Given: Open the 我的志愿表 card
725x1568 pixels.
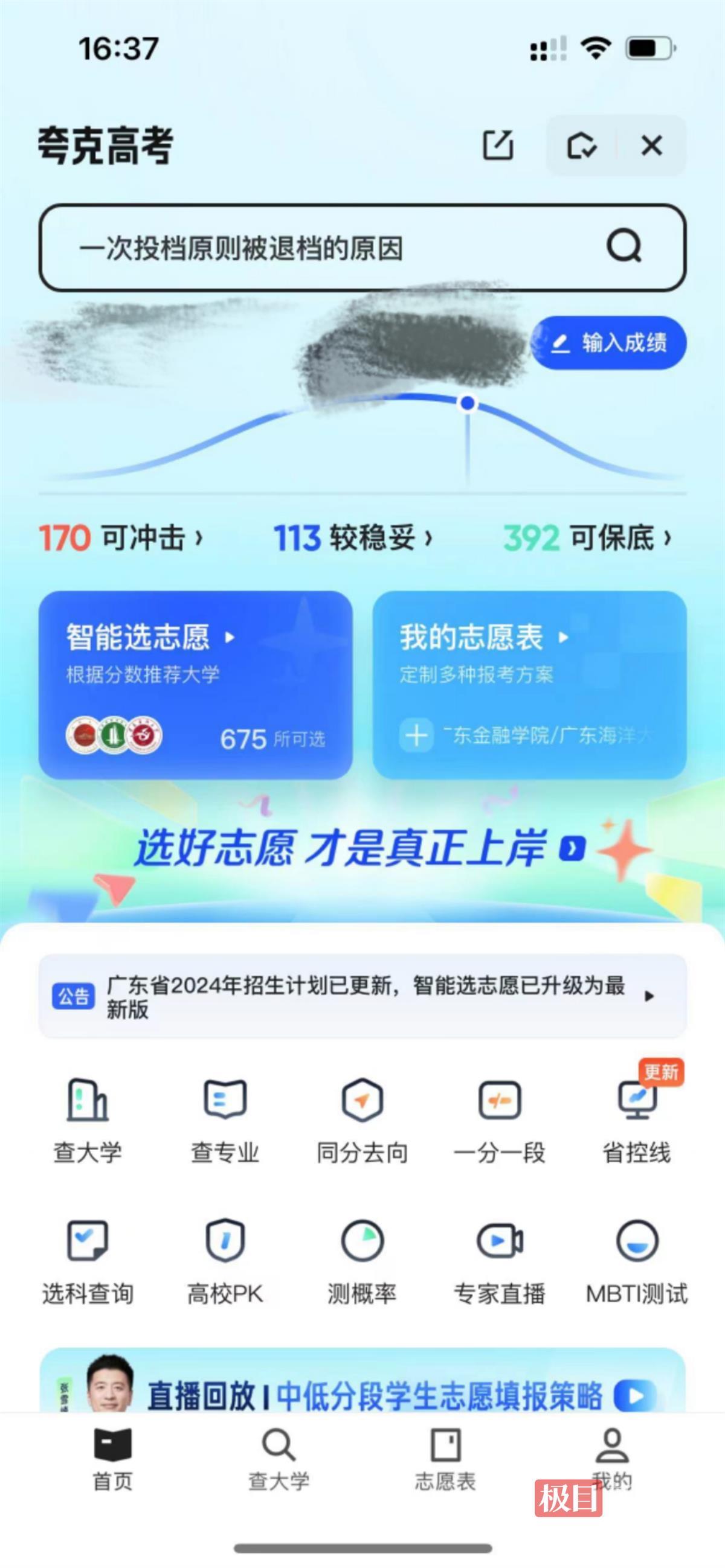Looking at the screenshot, I should coord(529,684).
